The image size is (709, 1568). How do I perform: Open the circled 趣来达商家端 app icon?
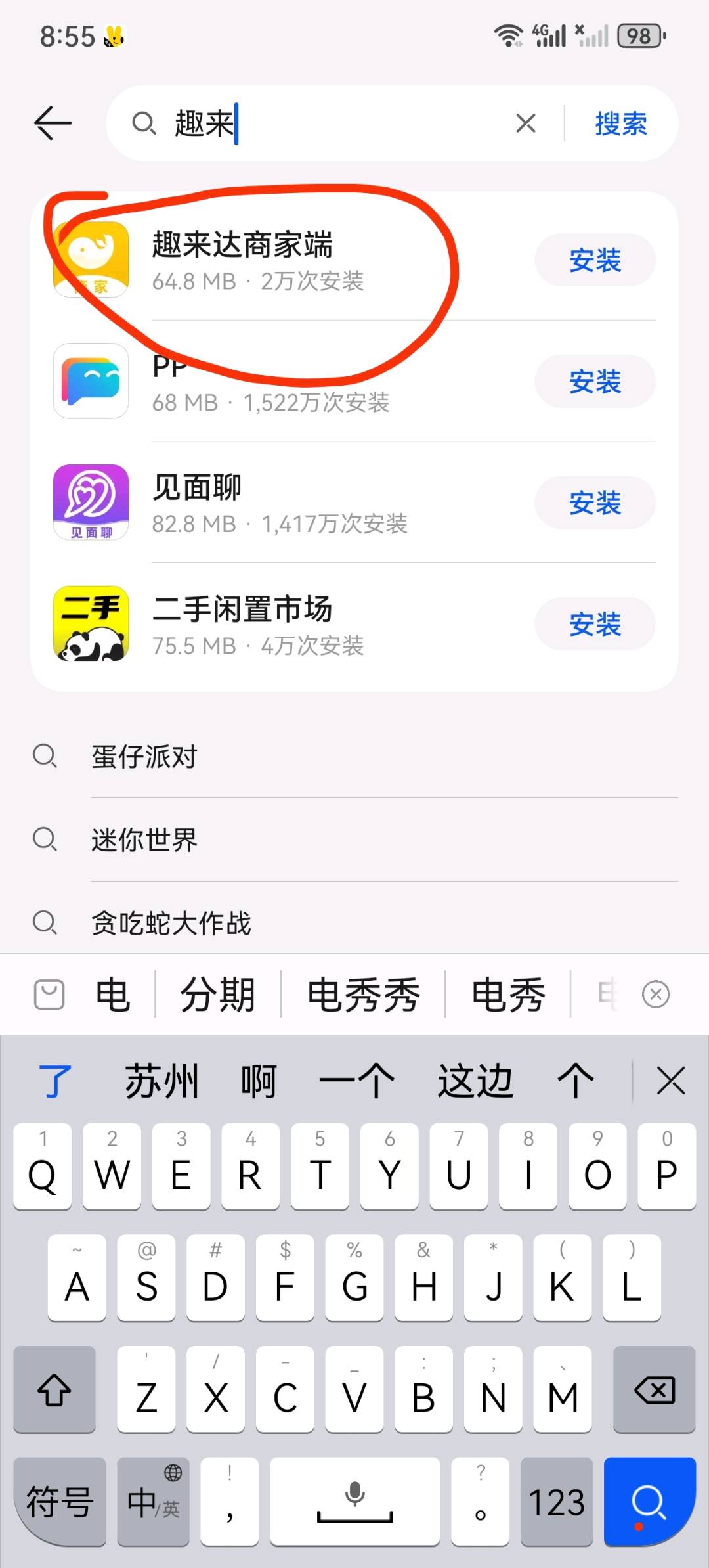pyautogui.click(x=90, y=260)
